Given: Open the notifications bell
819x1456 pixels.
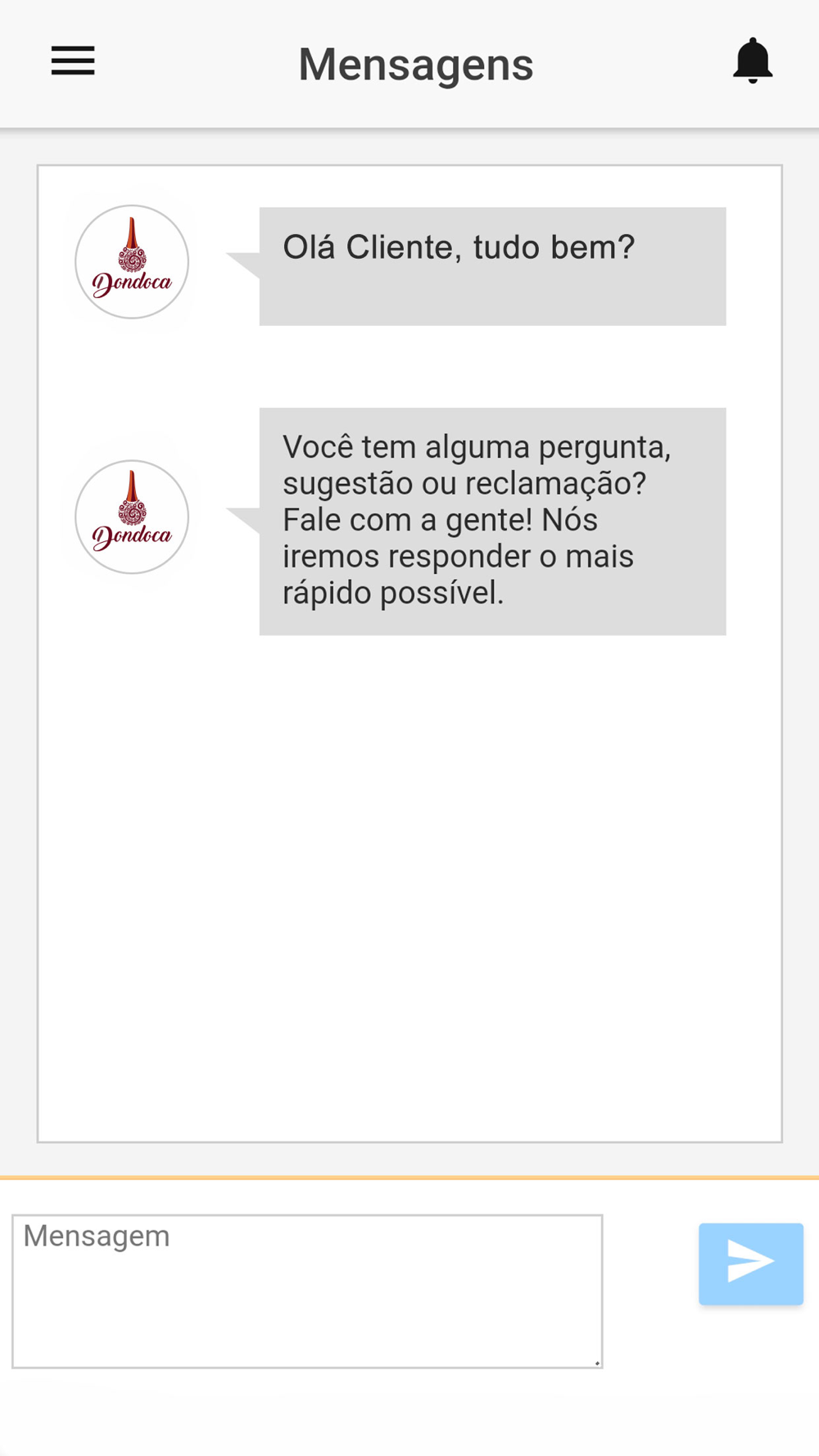Looking at the screenshot, I should pyautogui.click(x=753, y=61).
